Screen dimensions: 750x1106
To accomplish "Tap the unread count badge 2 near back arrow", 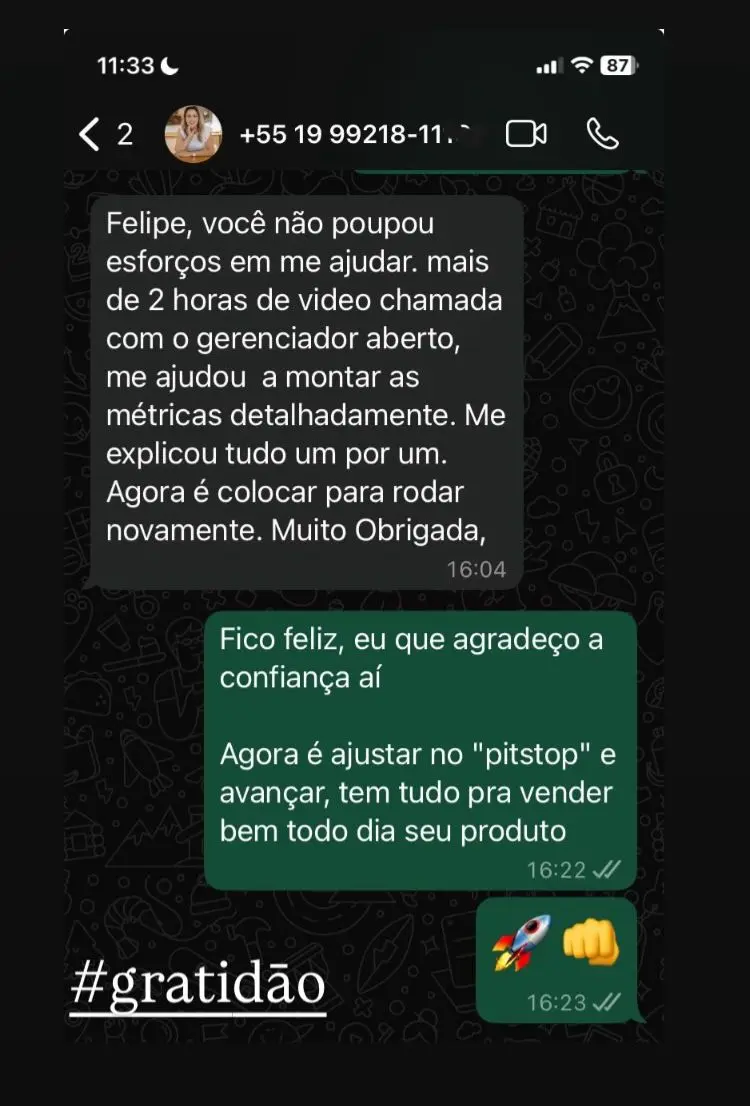I will [x=126, y=134].
